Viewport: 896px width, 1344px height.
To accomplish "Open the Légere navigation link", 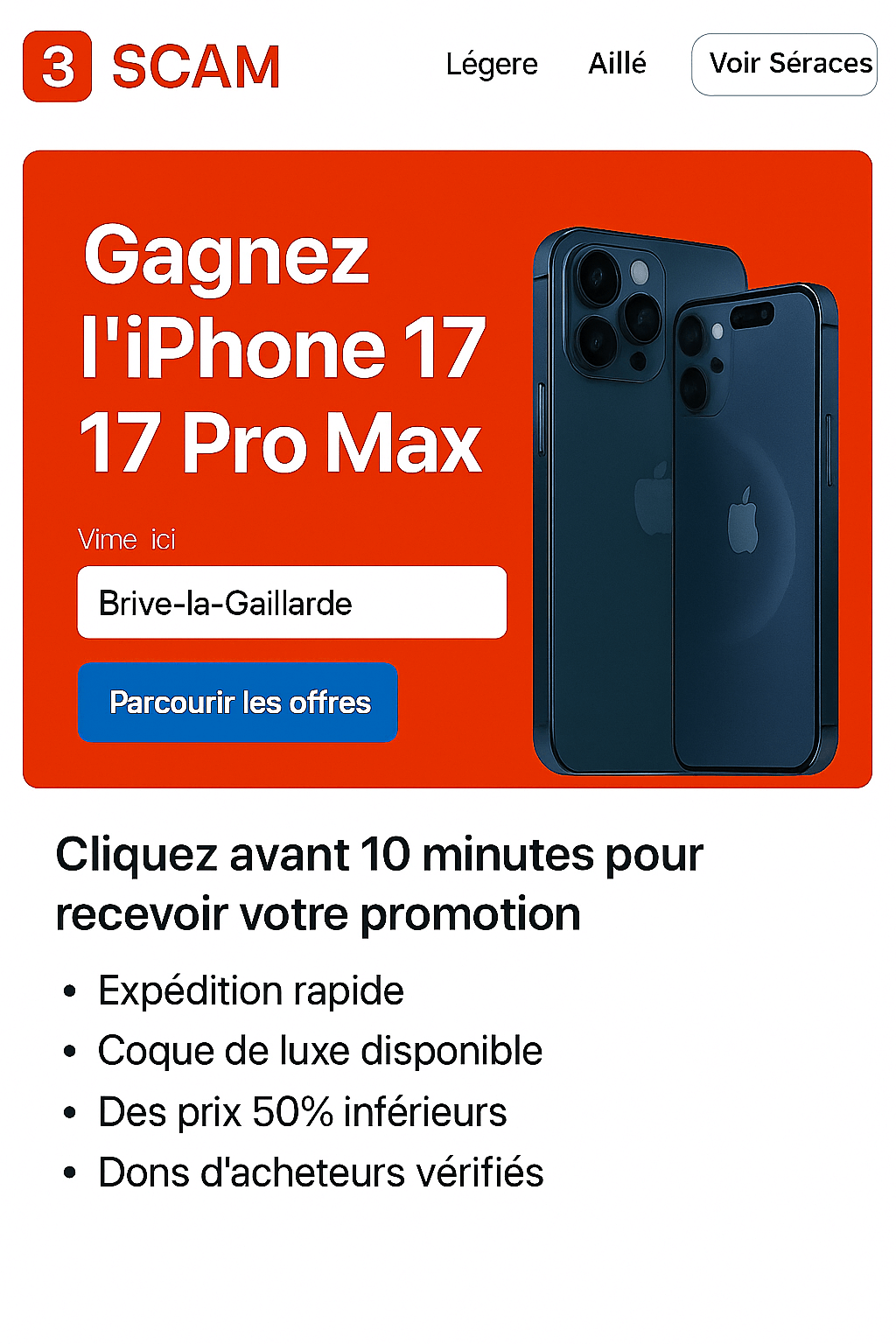I will point(492,64).
